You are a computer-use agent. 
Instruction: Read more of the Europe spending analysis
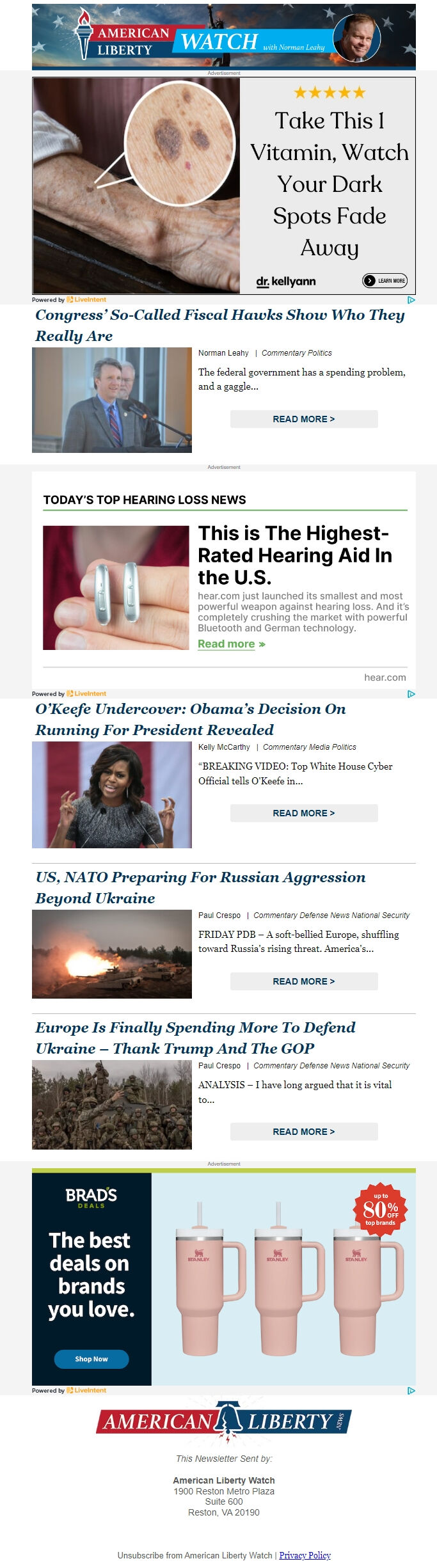click(x=303, y=1132)
